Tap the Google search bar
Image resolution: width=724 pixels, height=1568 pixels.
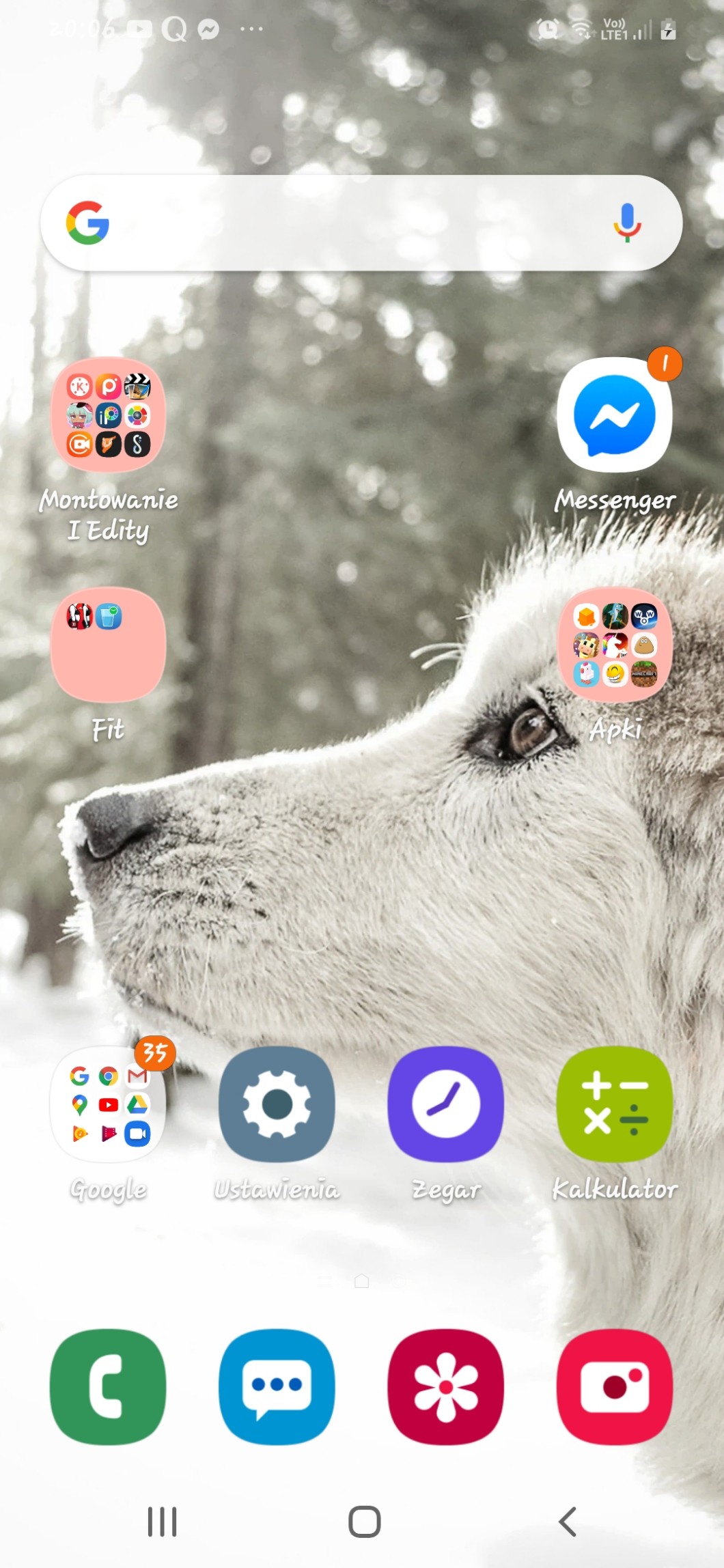[x=342, y=223]
